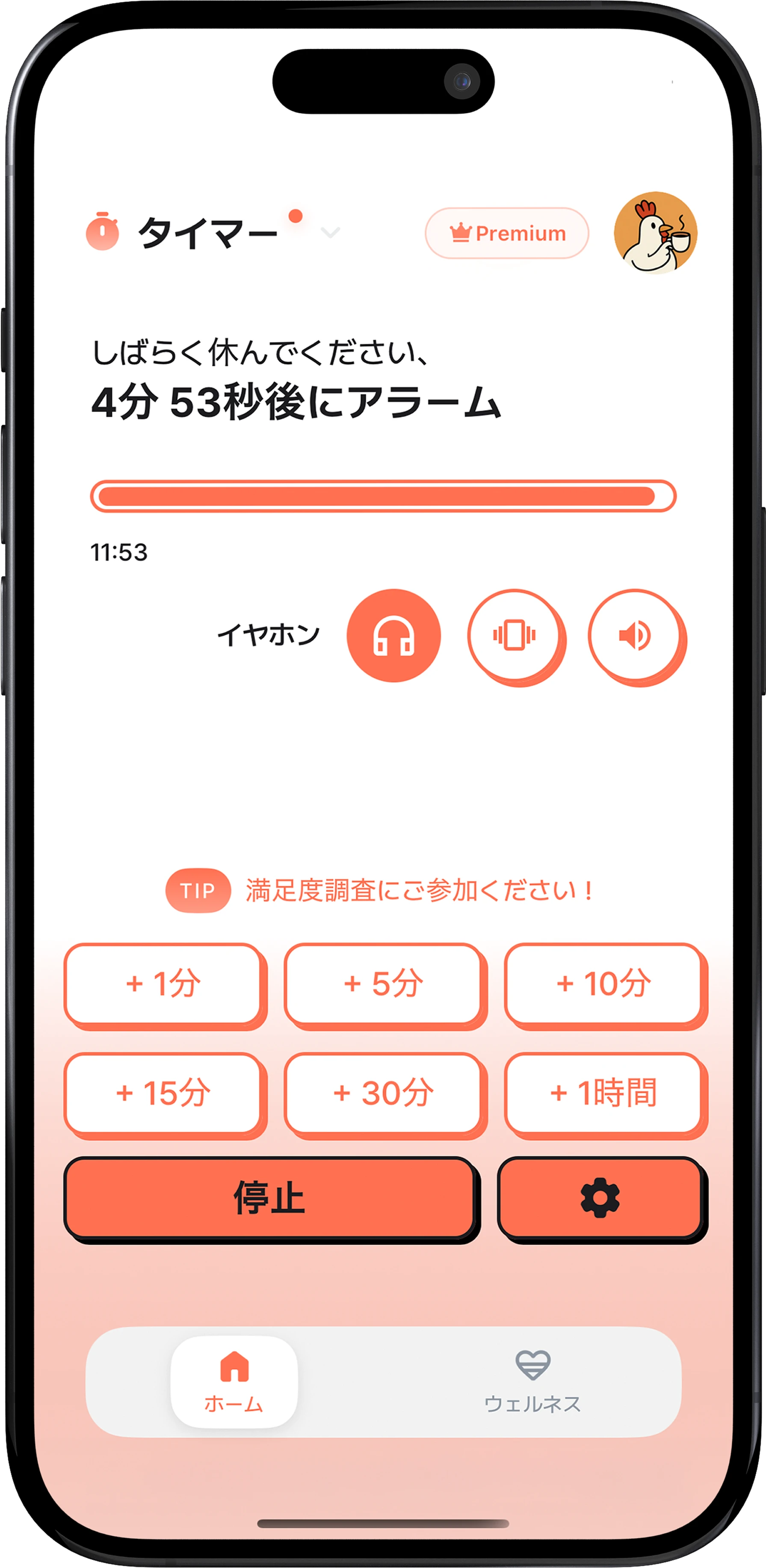Stop the timer with 停止
766x1568 pixels.
(269, 1197)
